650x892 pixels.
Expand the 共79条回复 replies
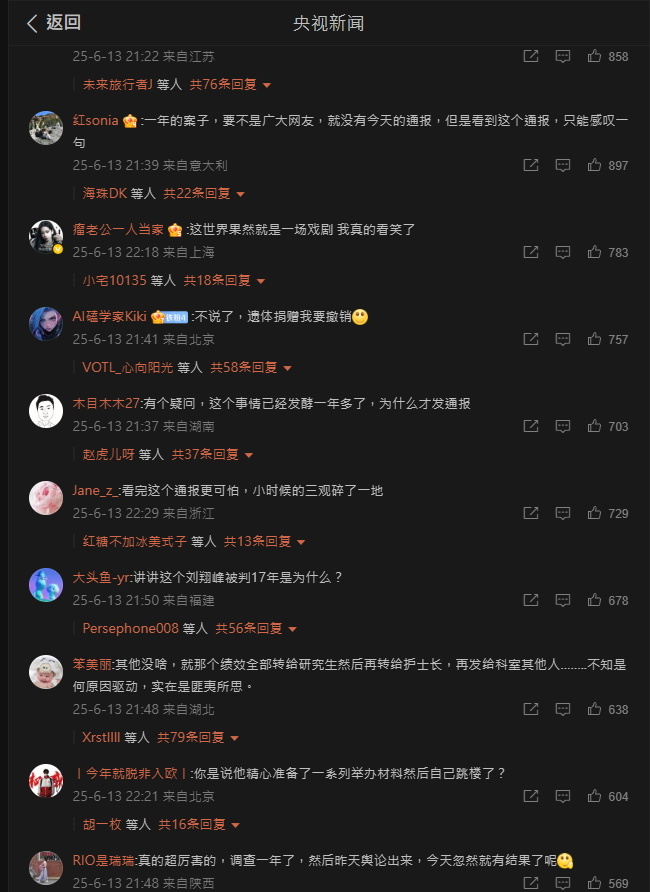[198, 738]
